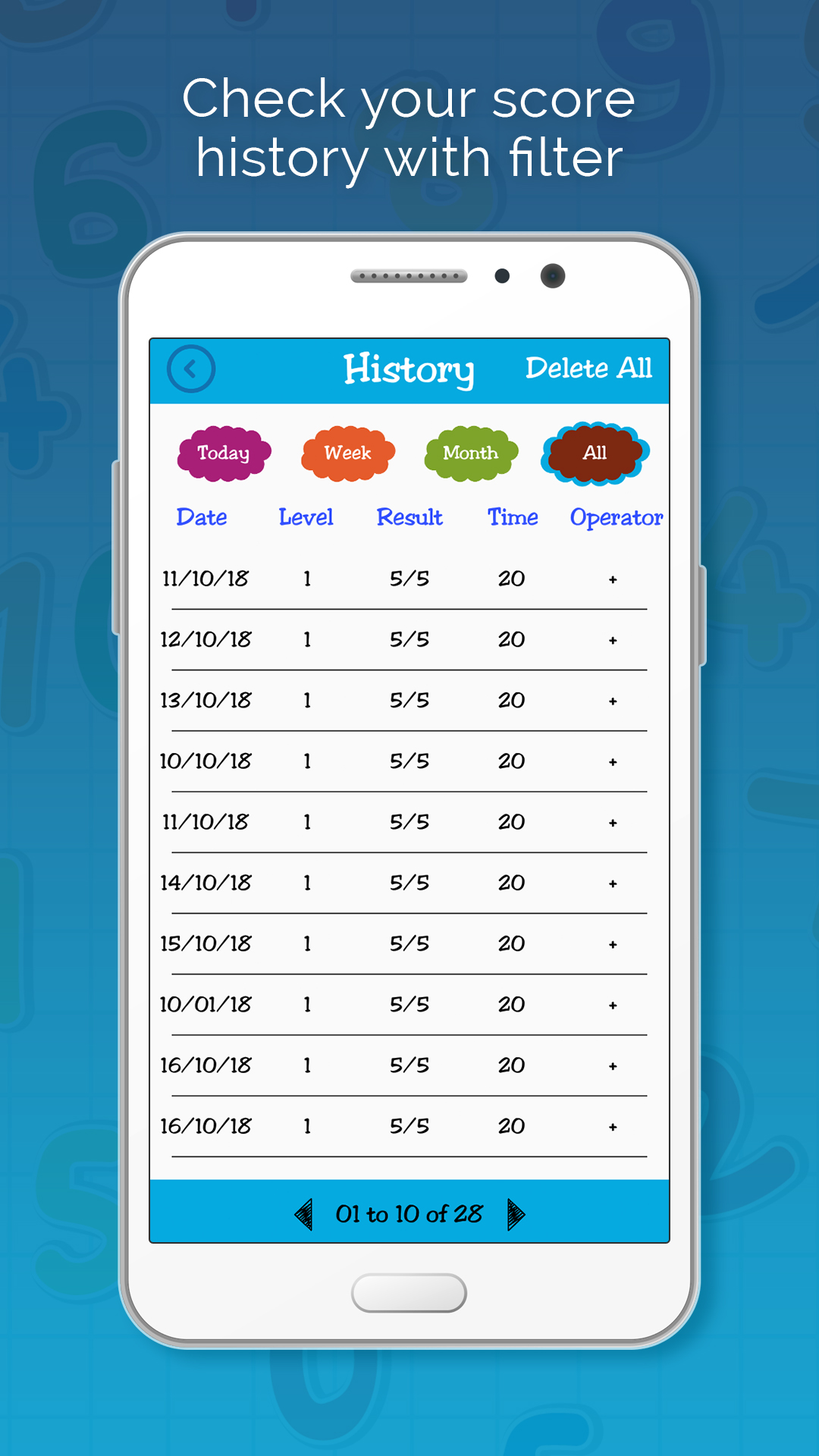This screenshot has height=1456, width=819.
Task: Click the previous page arrow
Action: [306, 1213]
